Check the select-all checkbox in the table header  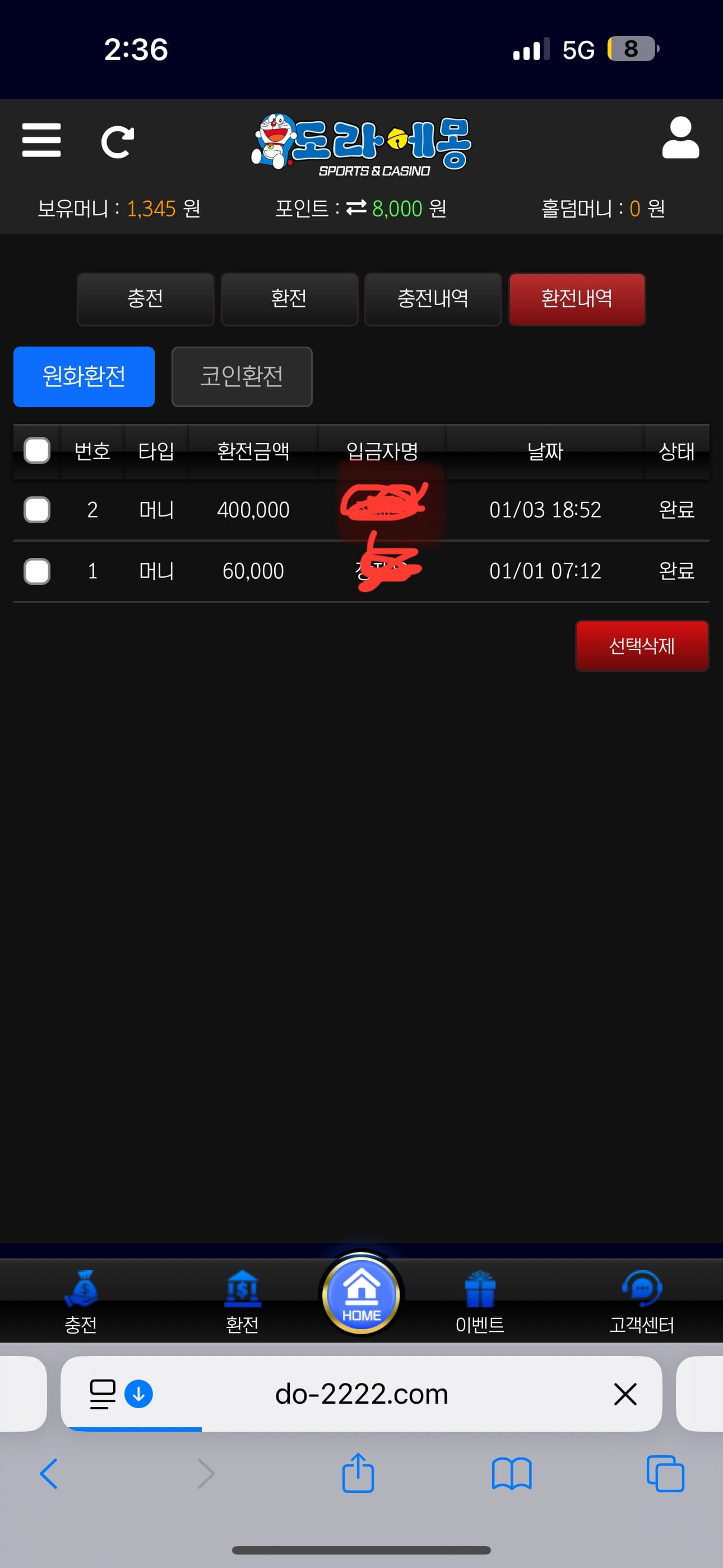pos(37,450)
